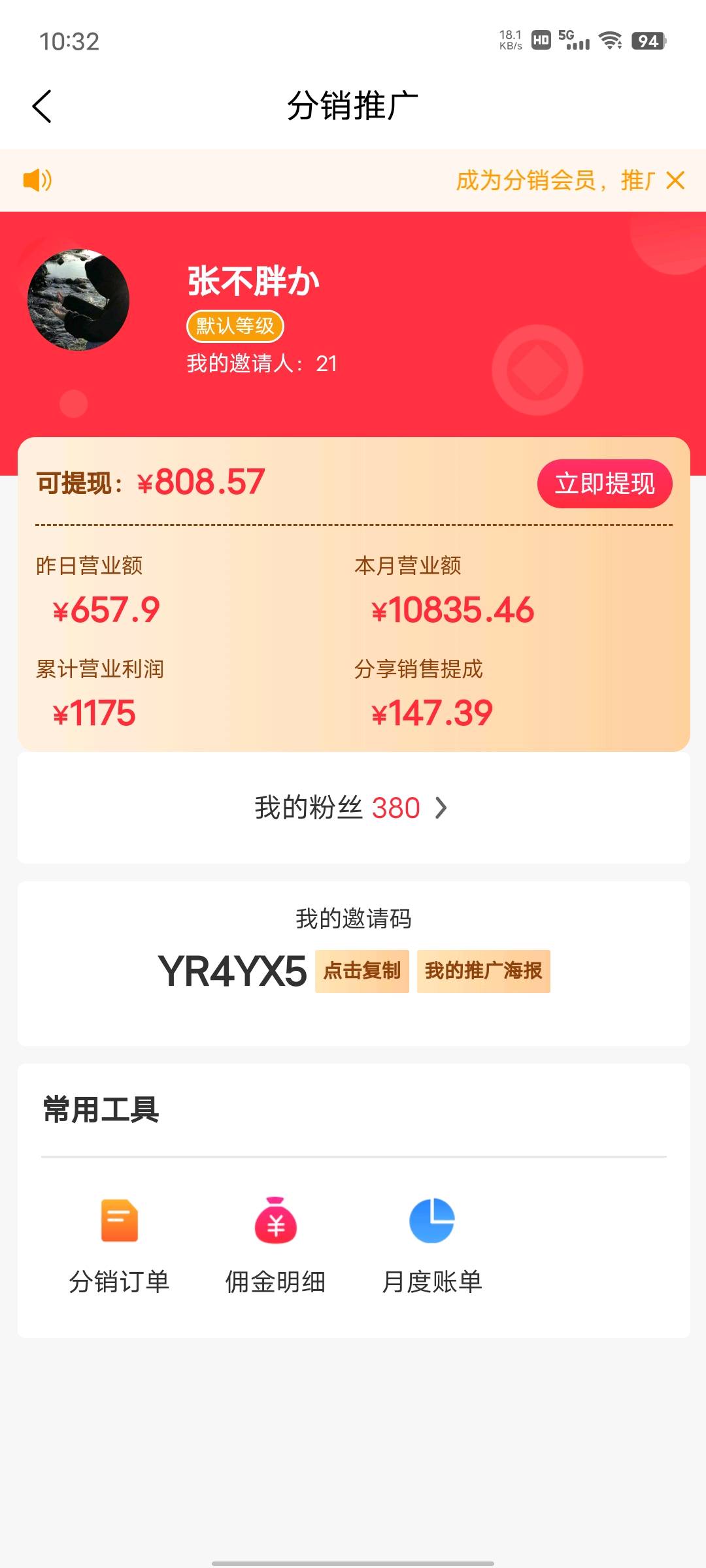Tap 立即提现 to withdraw balance
This screenshot has width=706, height=1568.
604,484
